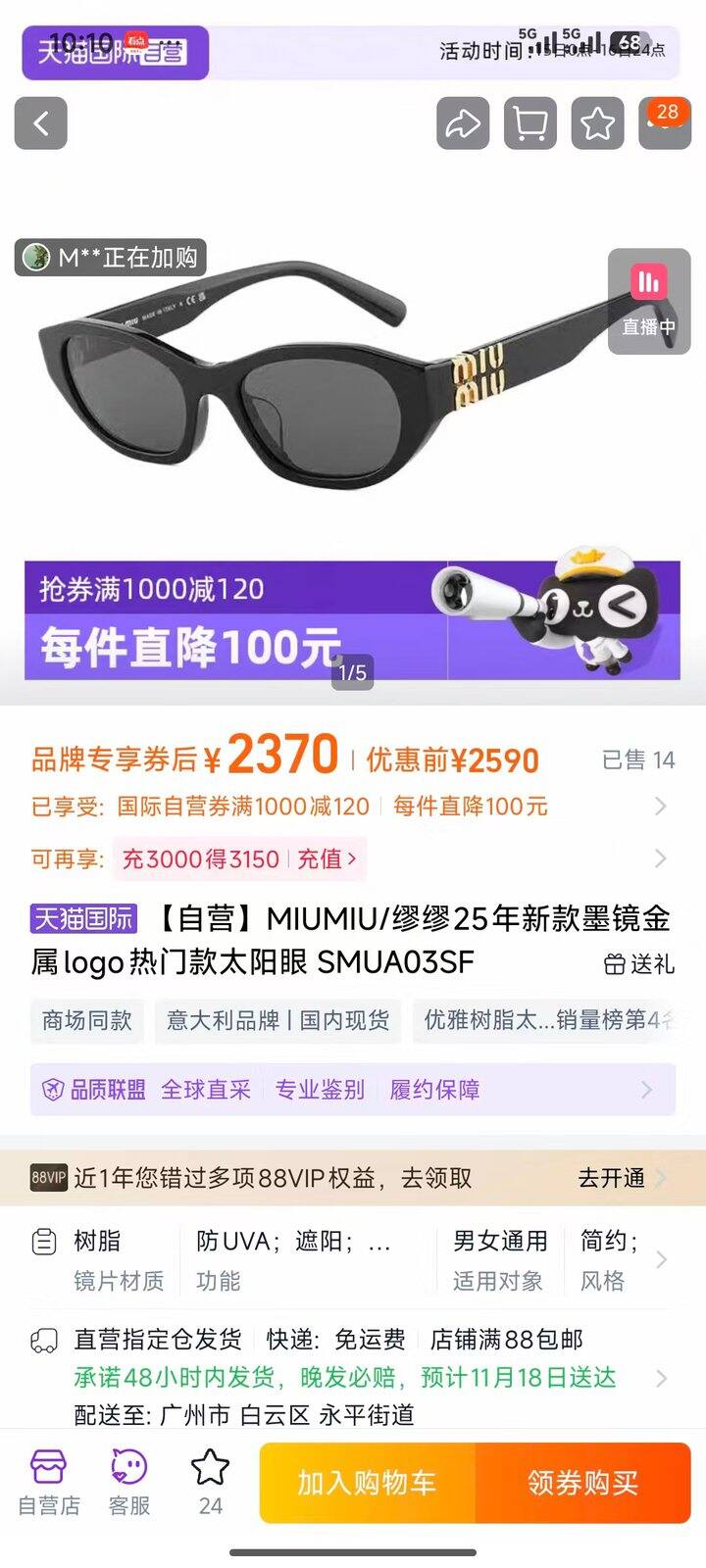Open the live stream 直播中 badge

tap(649, 302)
